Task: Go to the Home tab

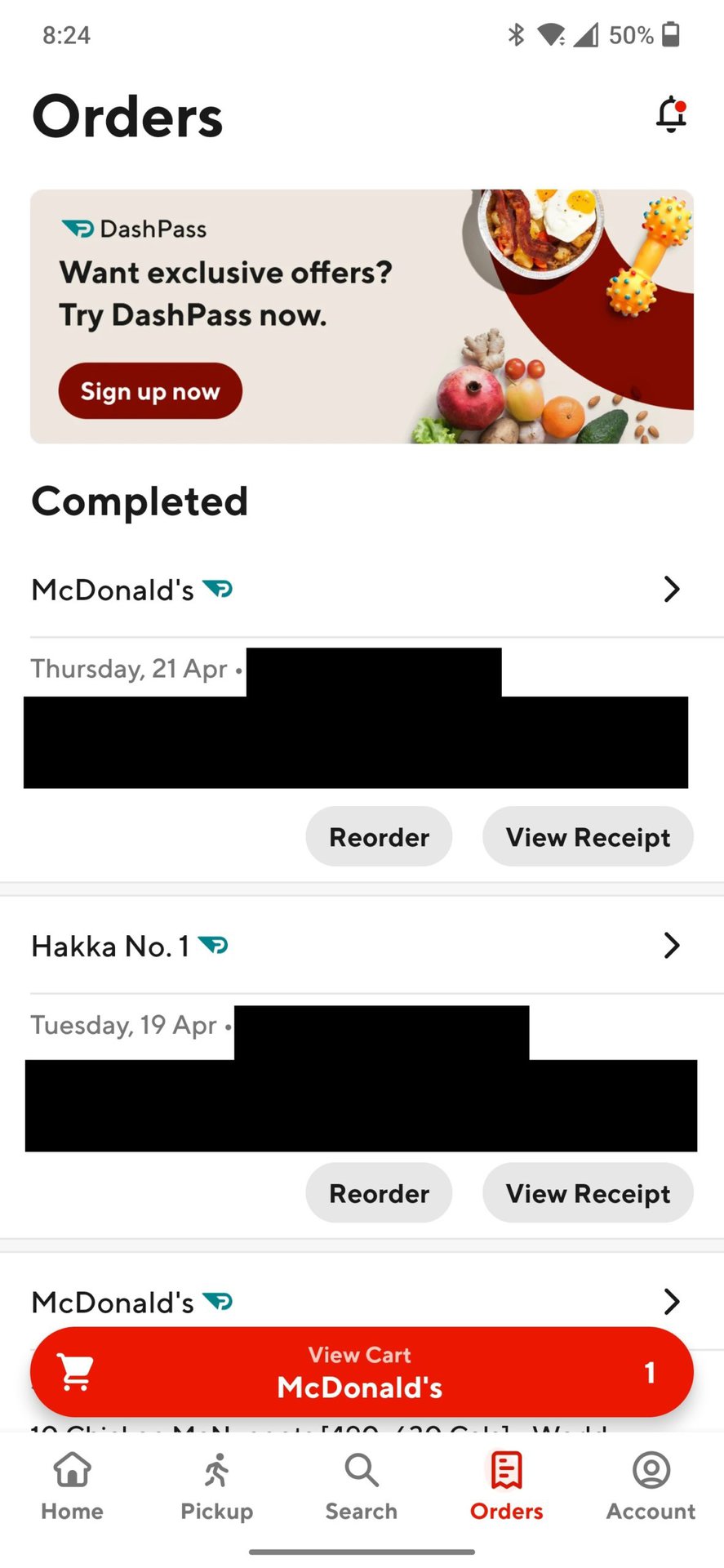Action: click(x=73, y=1486)
